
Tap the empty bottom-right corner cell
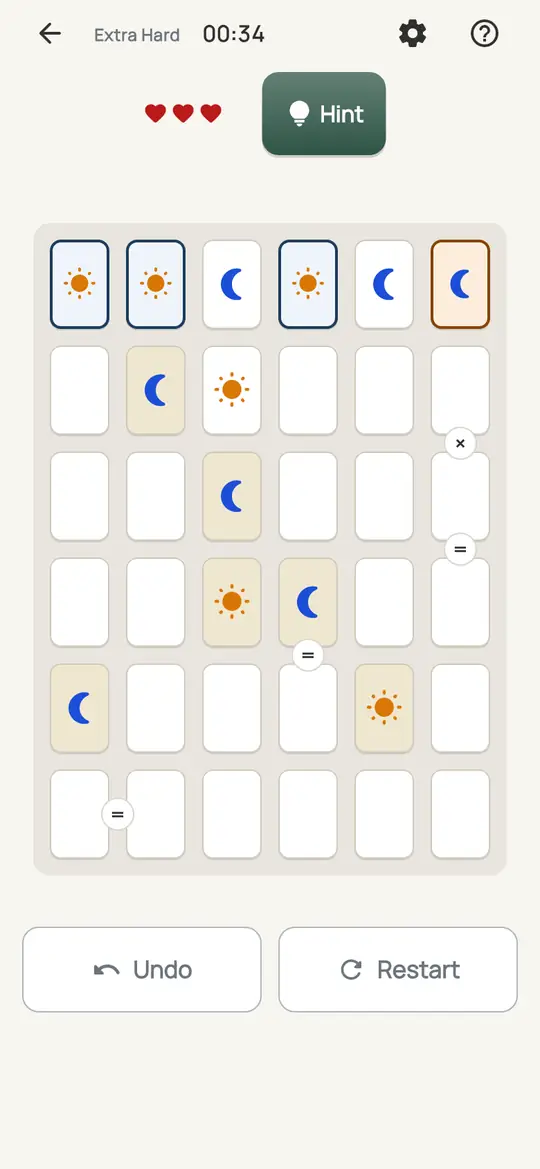click(460, 814)
